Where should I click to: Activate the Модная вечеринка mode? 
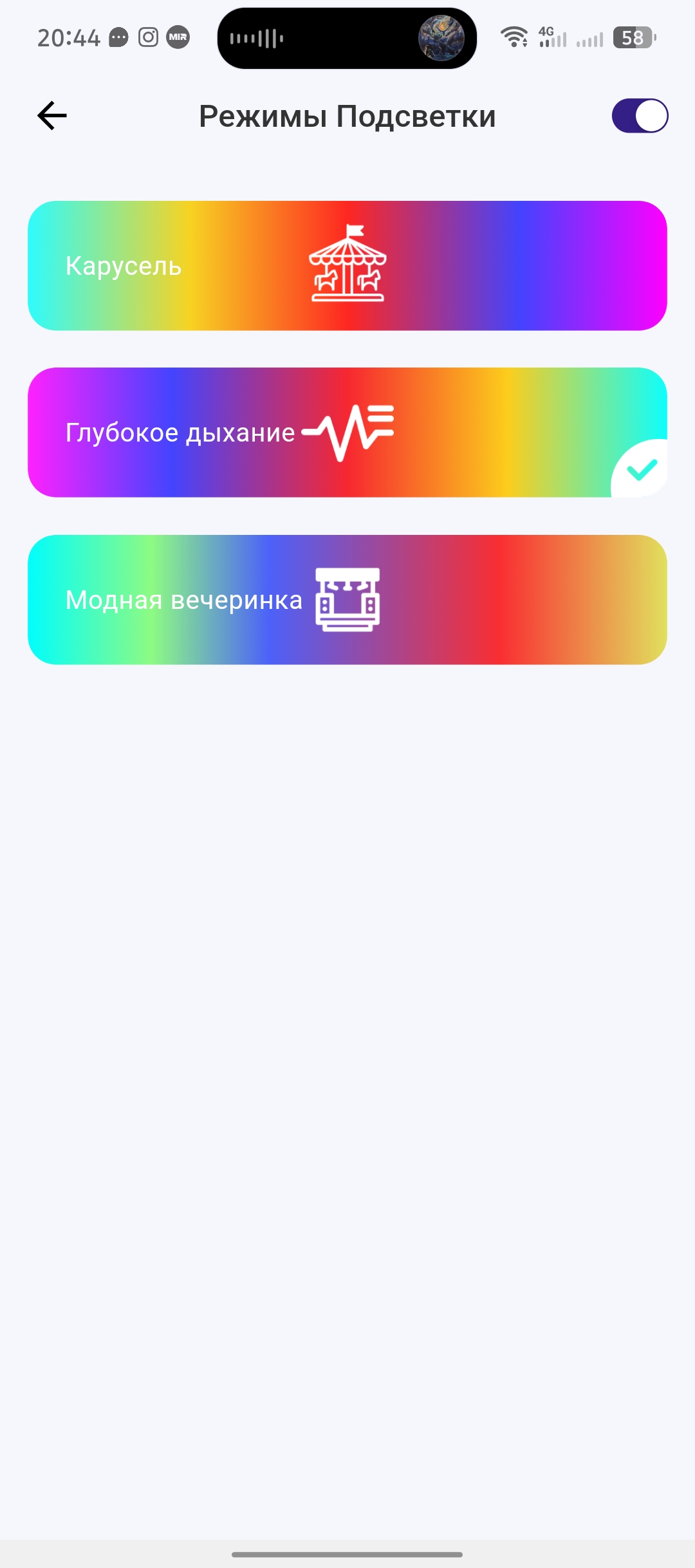347,600
